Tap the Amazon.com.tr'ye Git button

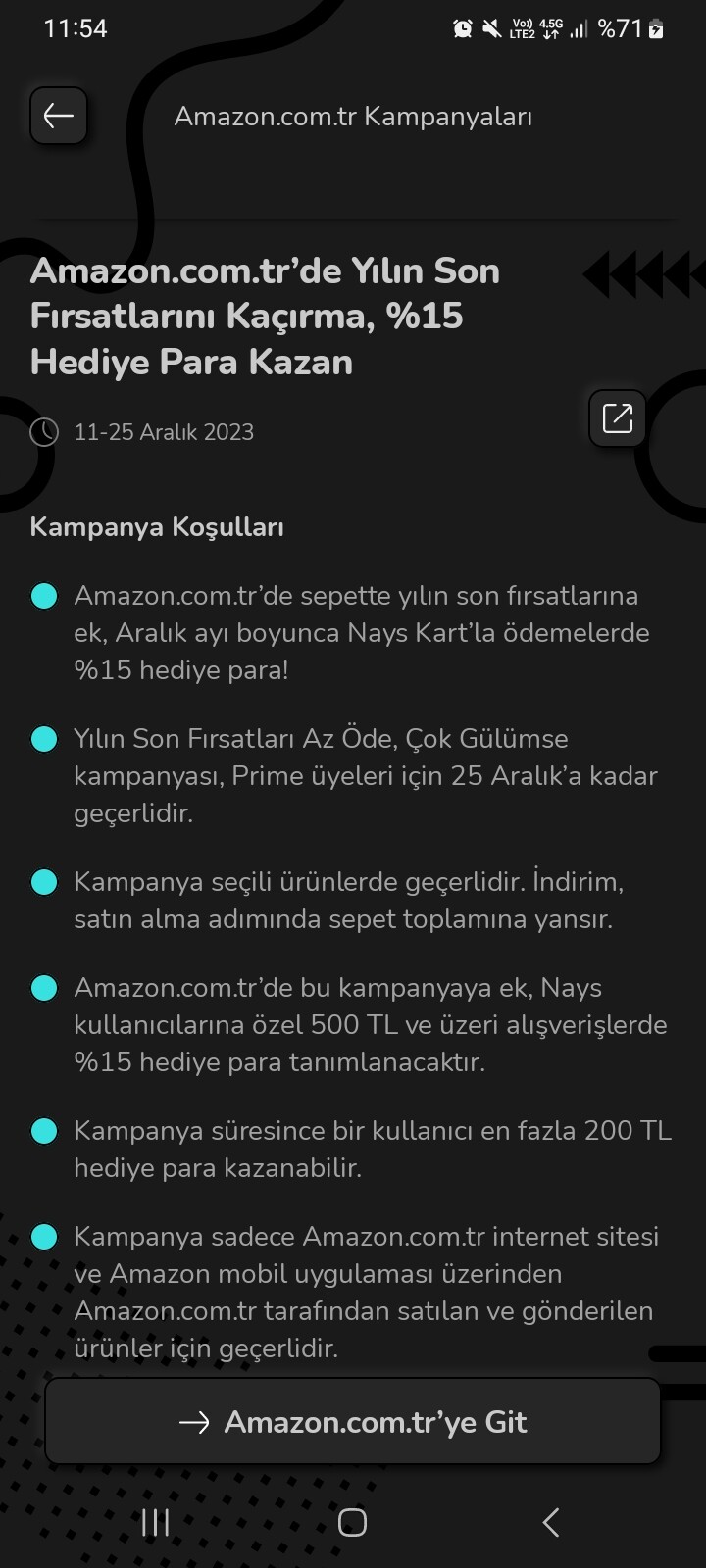tap(353, 1422)
